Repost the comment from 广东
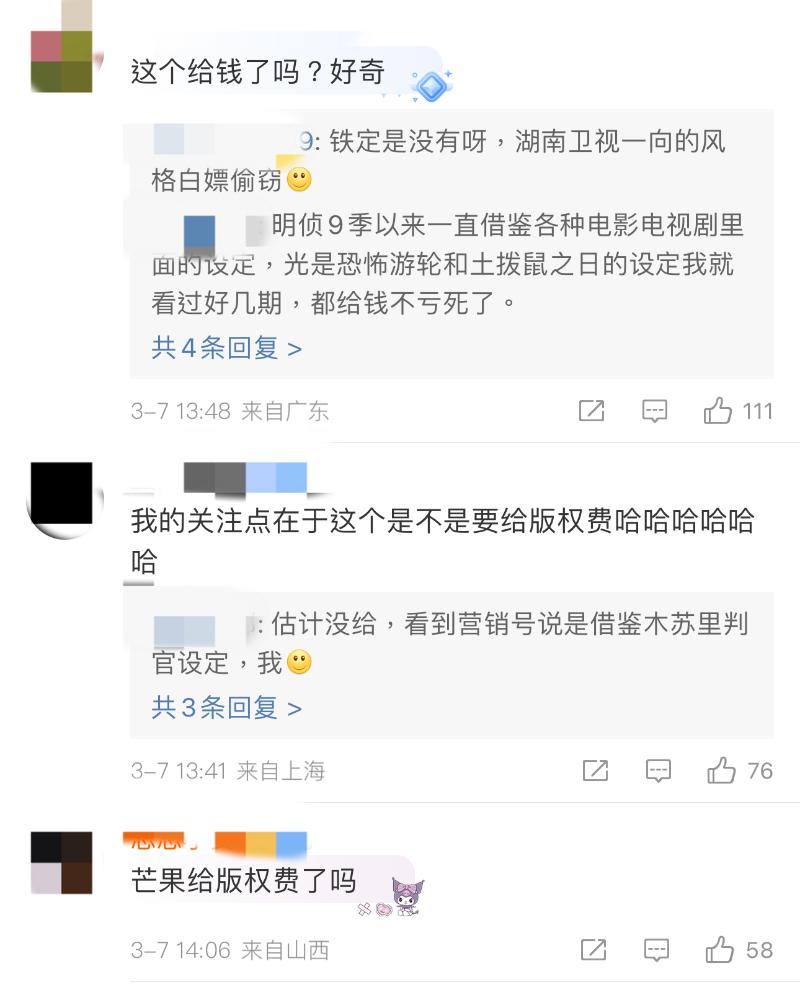 [x=592, y=411]
